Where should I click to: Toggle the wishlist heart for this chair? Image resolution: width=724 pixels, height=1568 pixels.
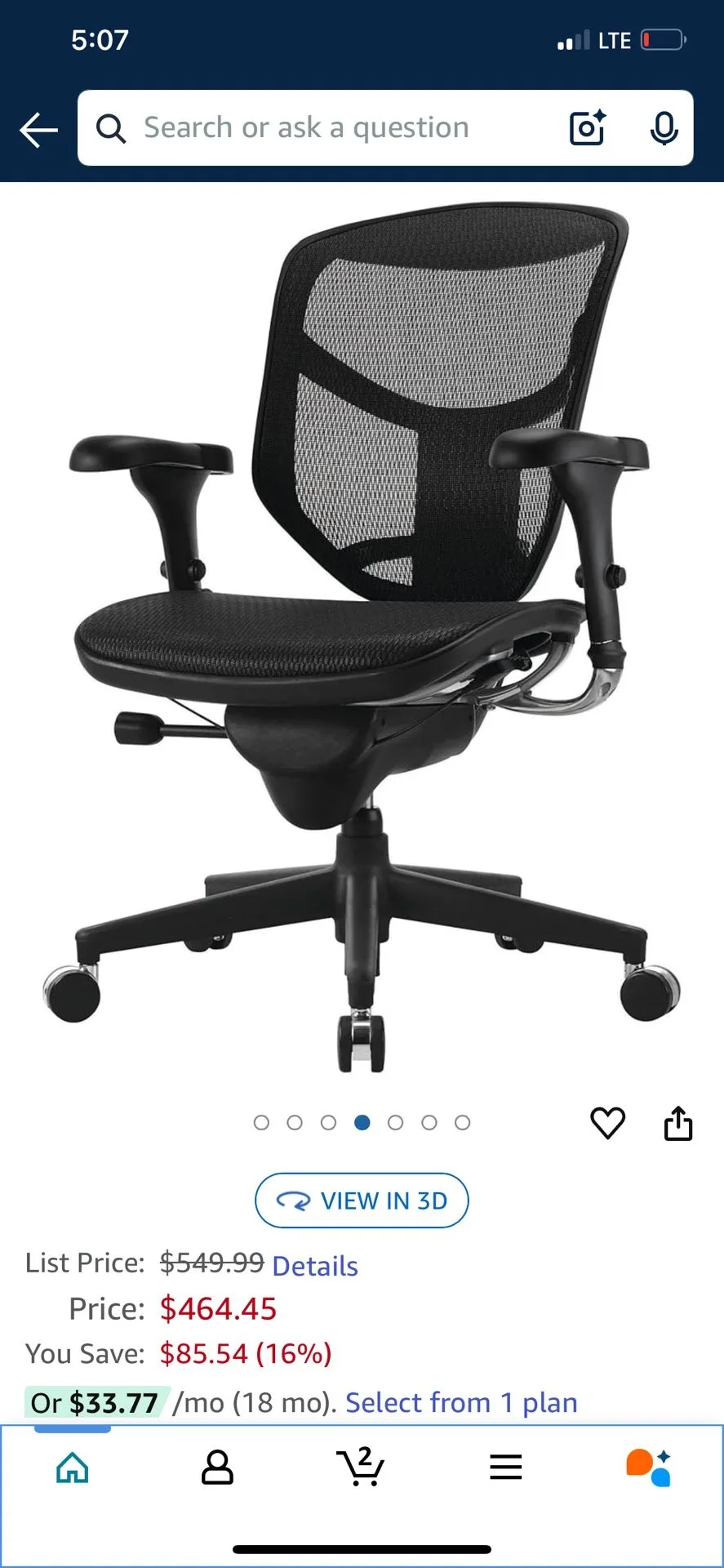607,1123
